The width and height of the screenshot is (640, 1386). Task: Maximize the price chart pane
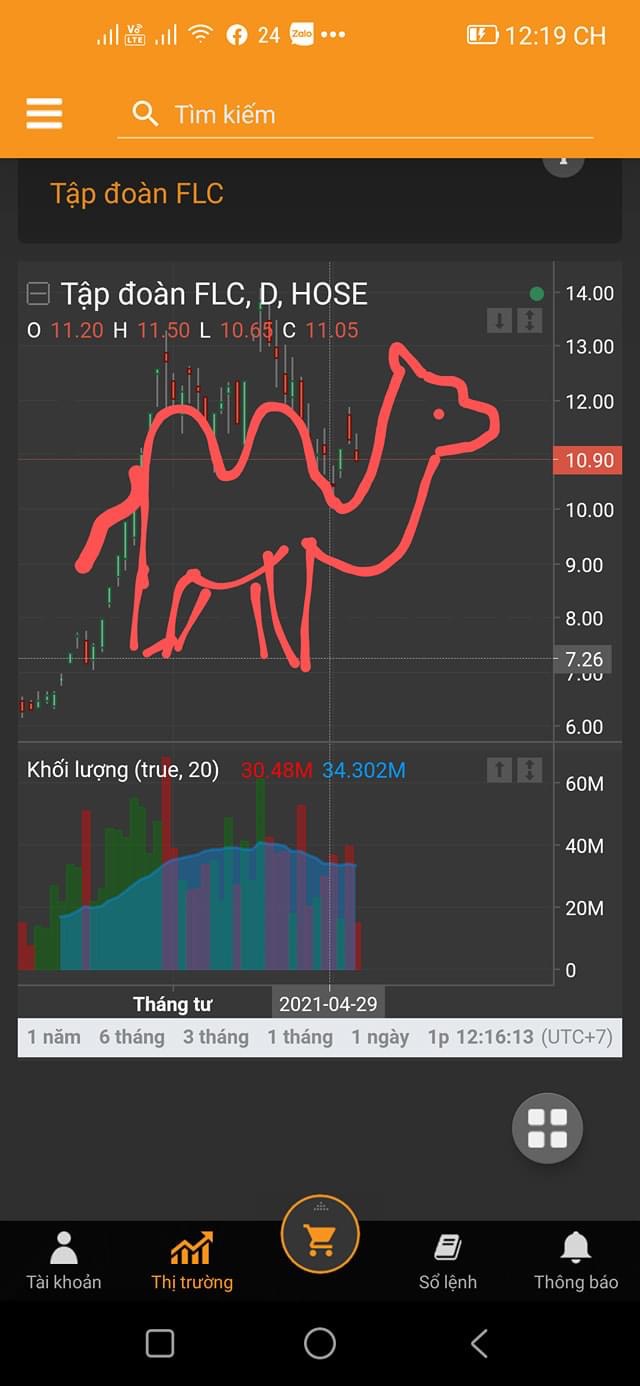(x=528, y=321)
